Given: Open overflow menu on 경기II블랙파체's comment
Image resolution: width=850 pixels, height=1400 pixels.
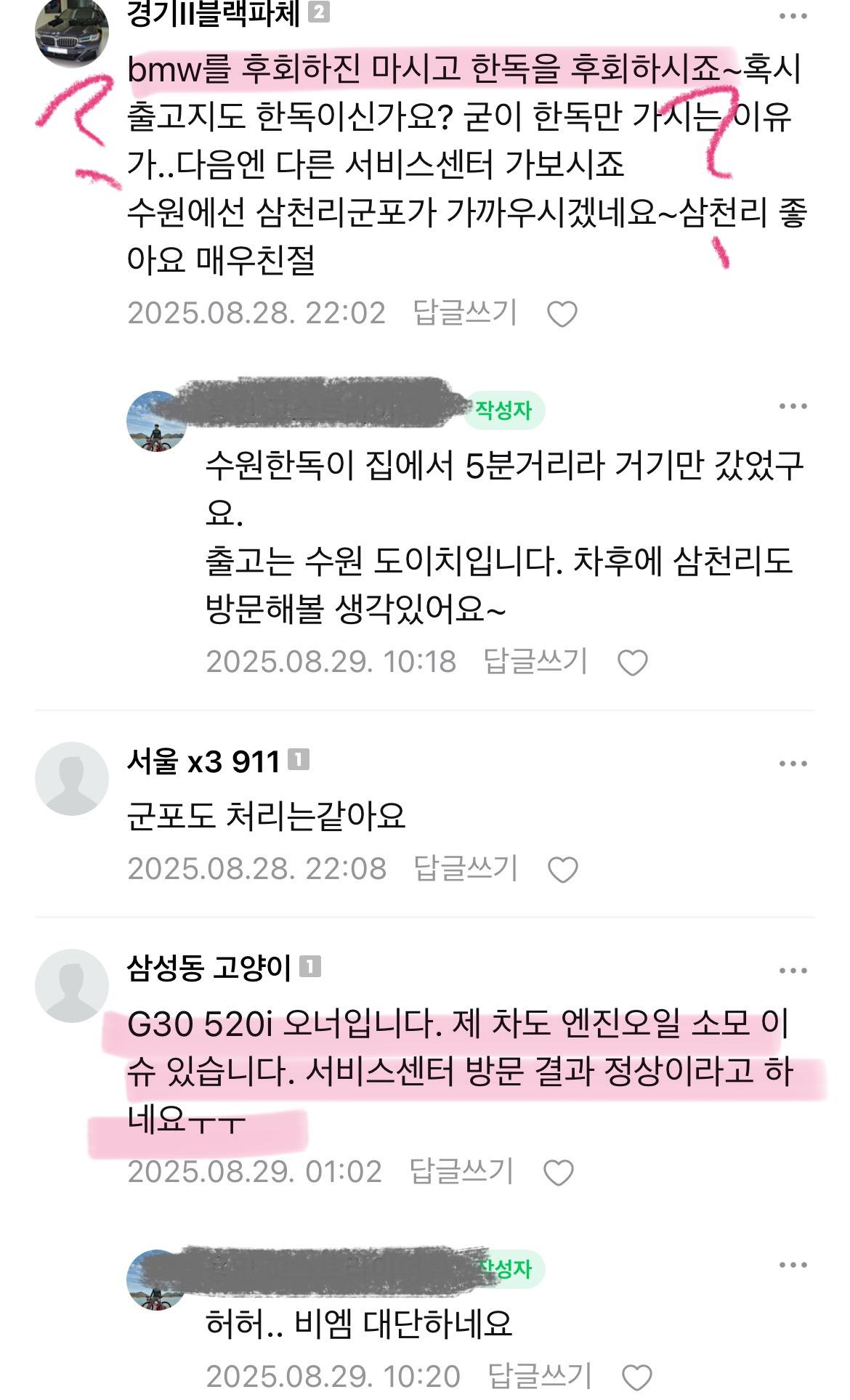Looking at the screenshot, I should (x=793, y=17).
